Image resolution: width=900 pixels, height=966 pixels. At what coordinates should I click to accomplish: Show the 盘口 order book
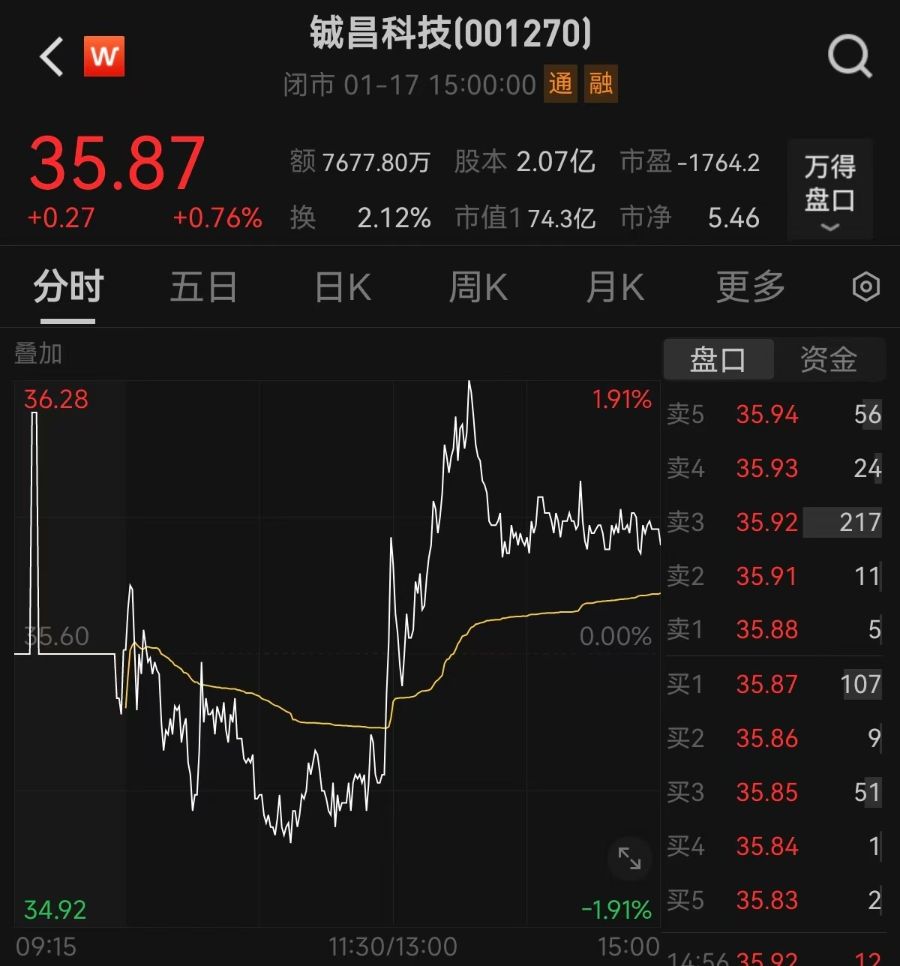tap(718, 360)
